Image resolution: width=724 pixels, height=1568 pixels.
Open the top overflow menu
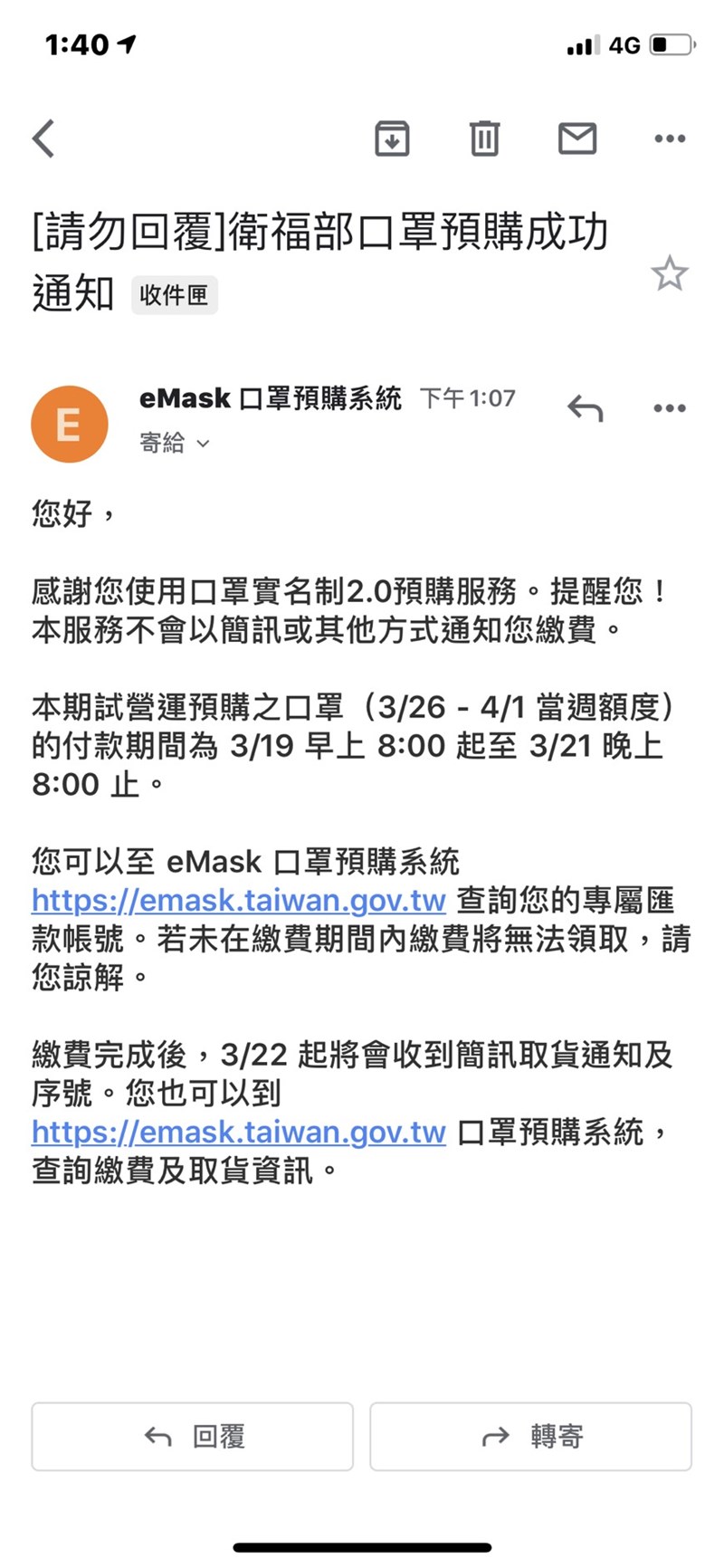[x=670, y=139]
